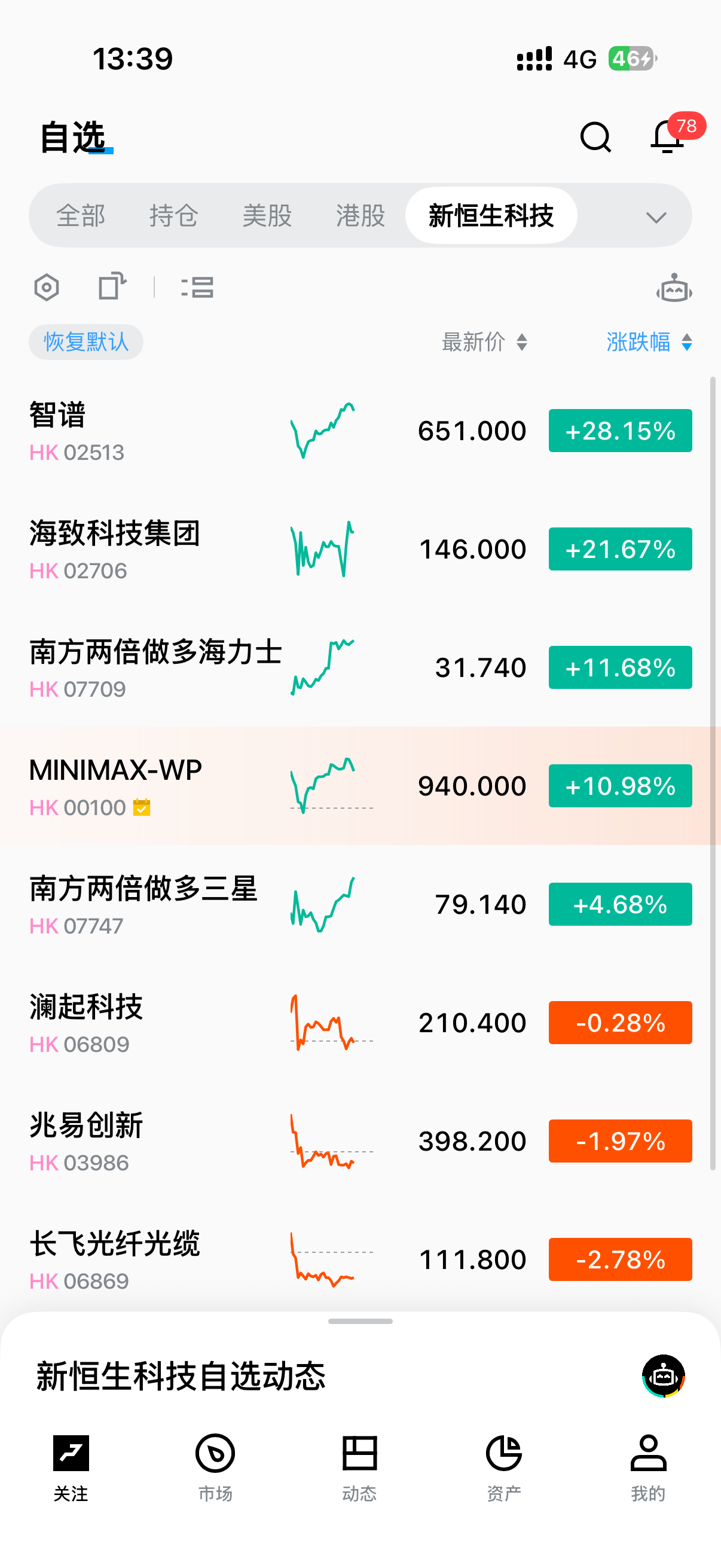Sort the list by 最新价
This screenshot has height=1568, width=721.
(484, 342)
